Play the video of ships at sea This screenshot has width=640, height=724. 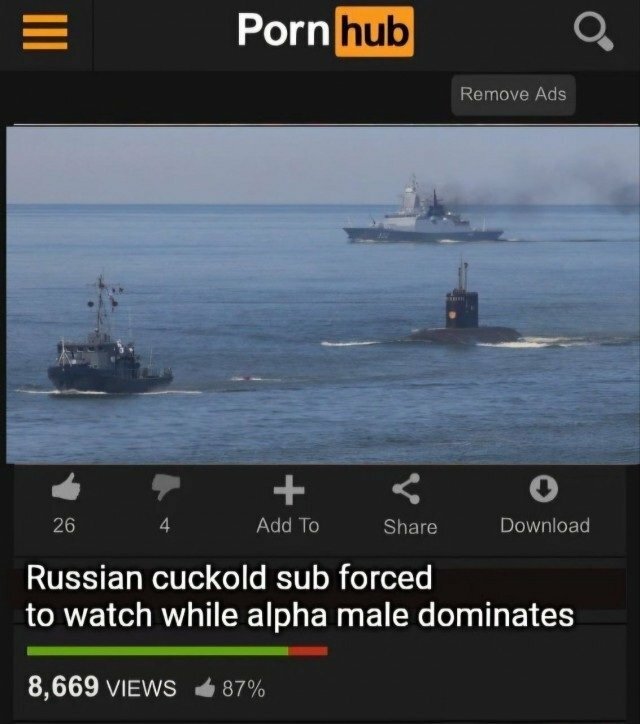click(x=320, y=295)
